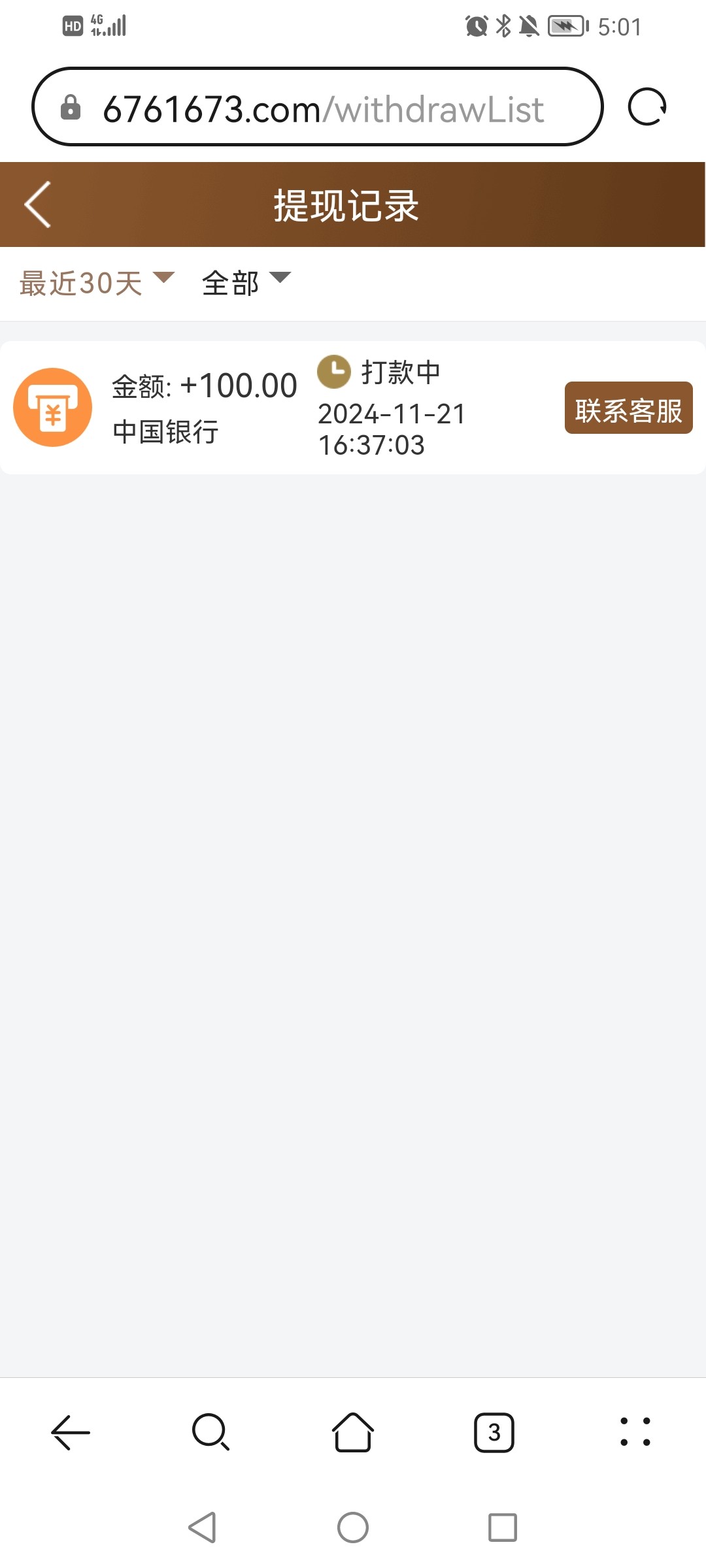The height and width of the screenshot is (1568, 706).
Task: Open the tab switcher showing 3 tabs
Action: point(494,1432)
